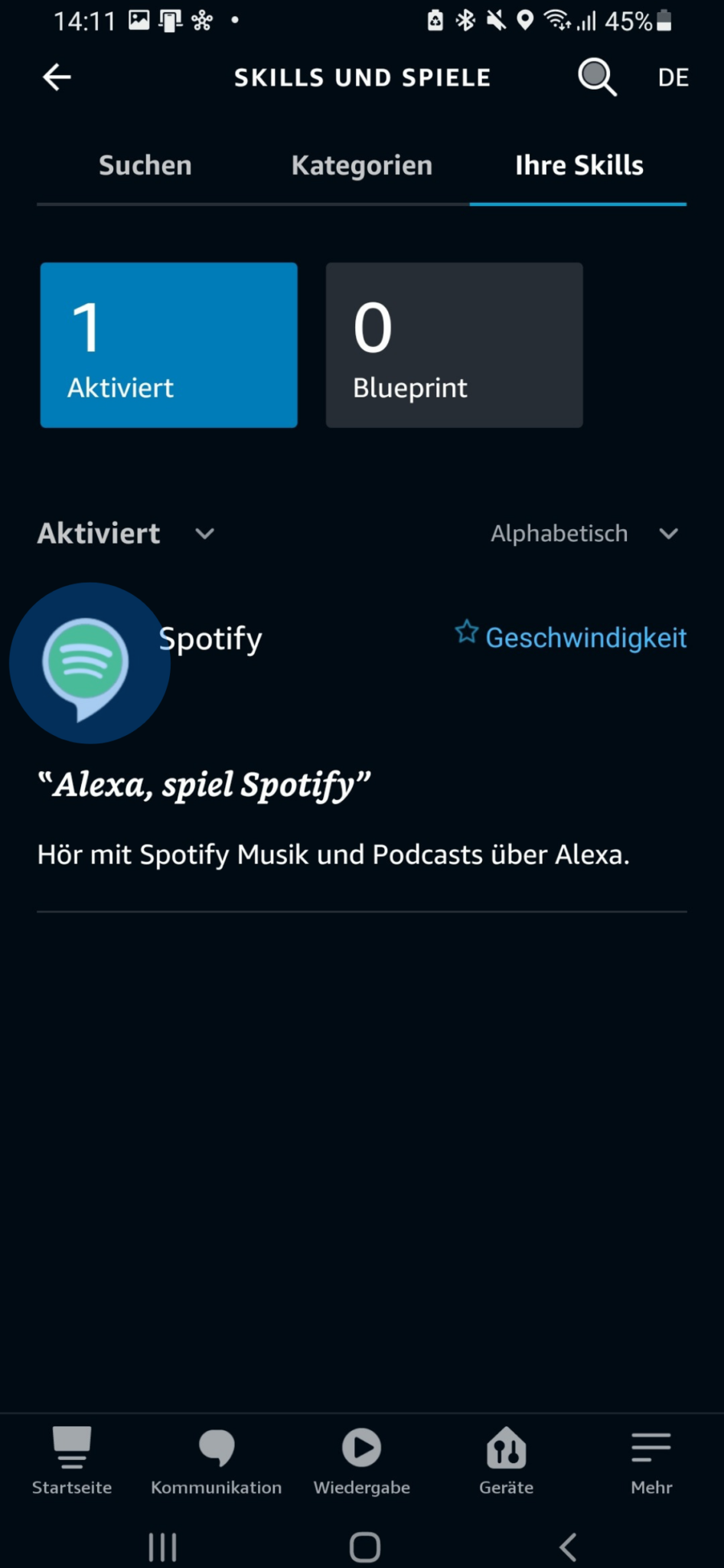Switch to the Kategorien tab
Screen dimensions: 724x1568
pos(361,165)
